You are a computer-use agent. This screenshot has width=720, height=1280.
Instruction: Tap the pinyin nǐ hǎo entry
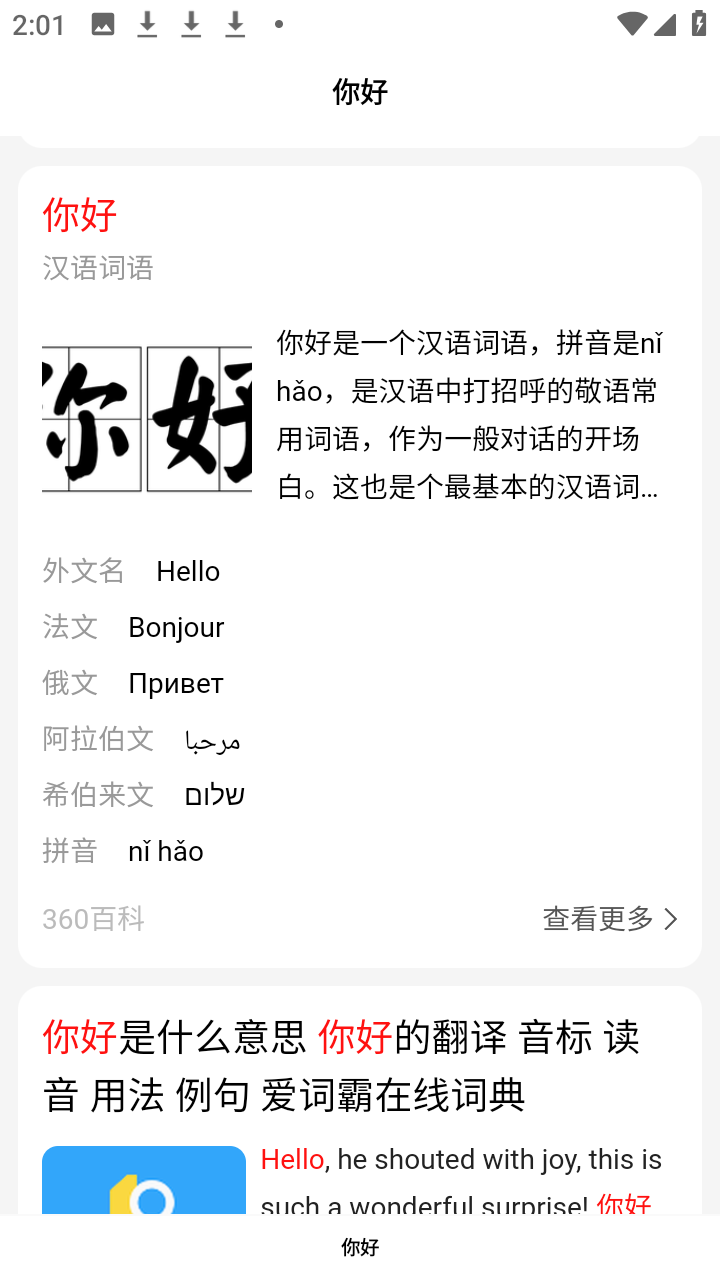click(x=165, y=851)
